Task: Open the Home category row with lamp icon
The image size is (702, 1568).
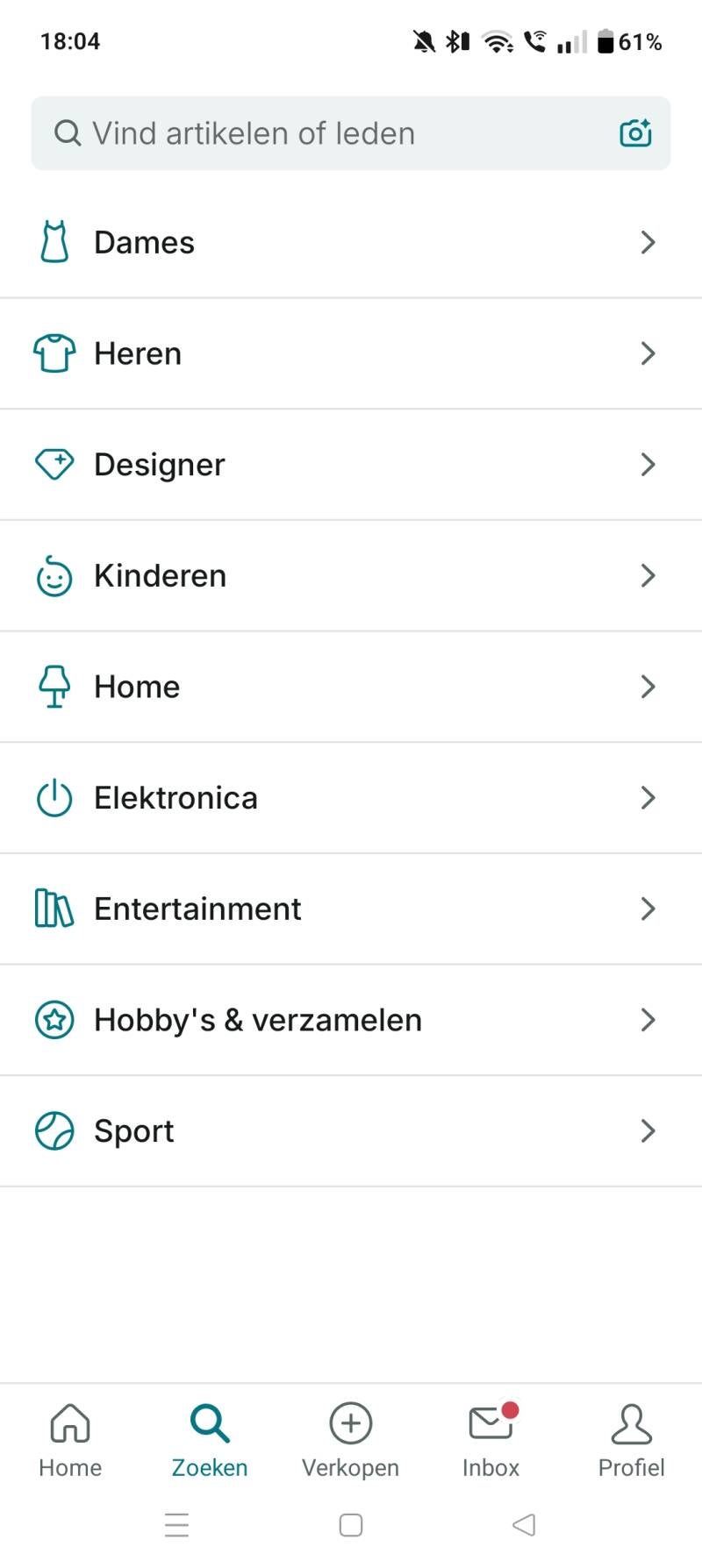Action: (x=351, y=687)
